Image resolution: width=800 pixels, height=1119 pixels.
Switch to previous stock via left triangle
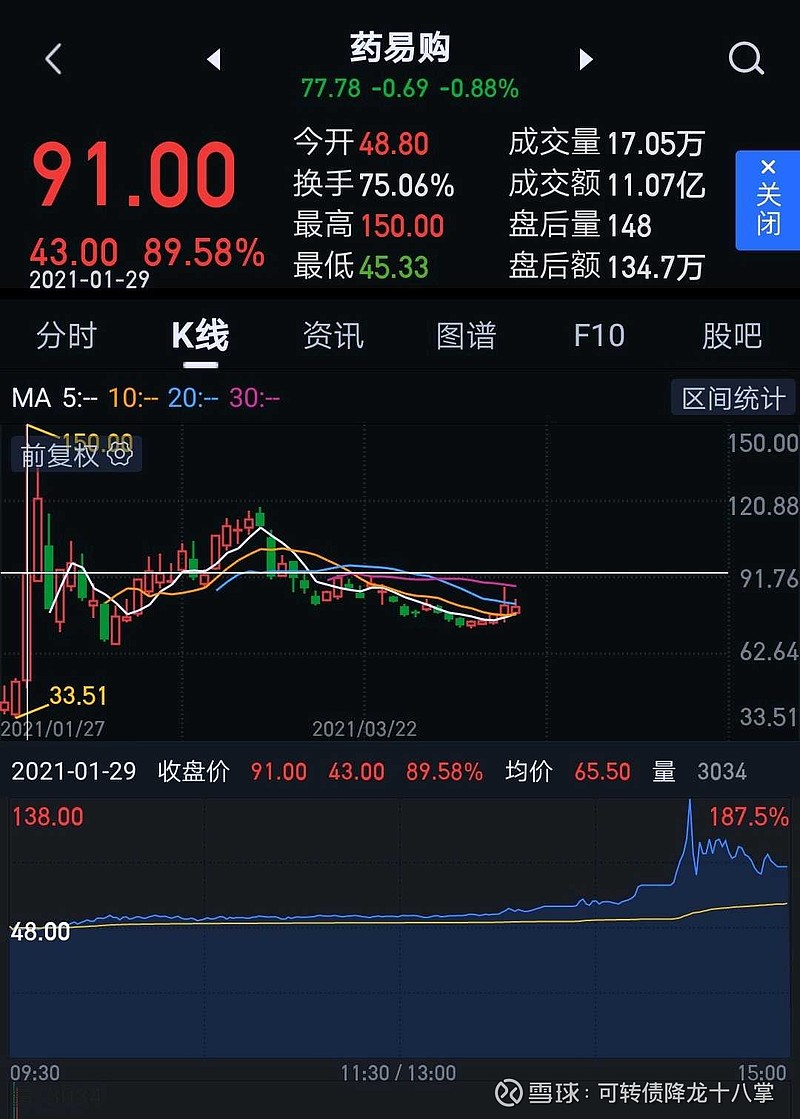click(213, 59)
